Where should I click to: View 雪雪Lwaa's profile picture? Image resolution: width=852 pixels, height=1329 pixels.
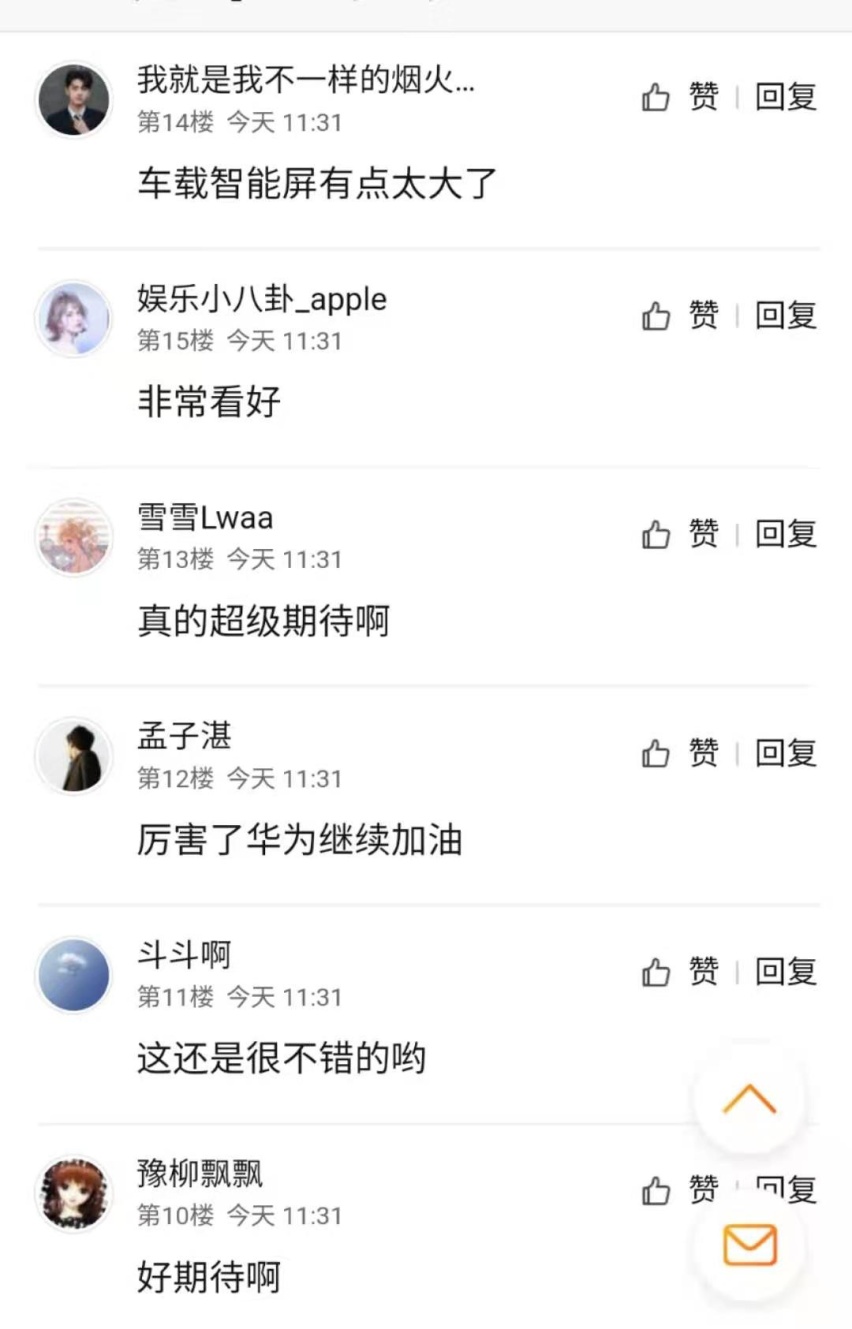pyautogui.click(x=74, y=537)
